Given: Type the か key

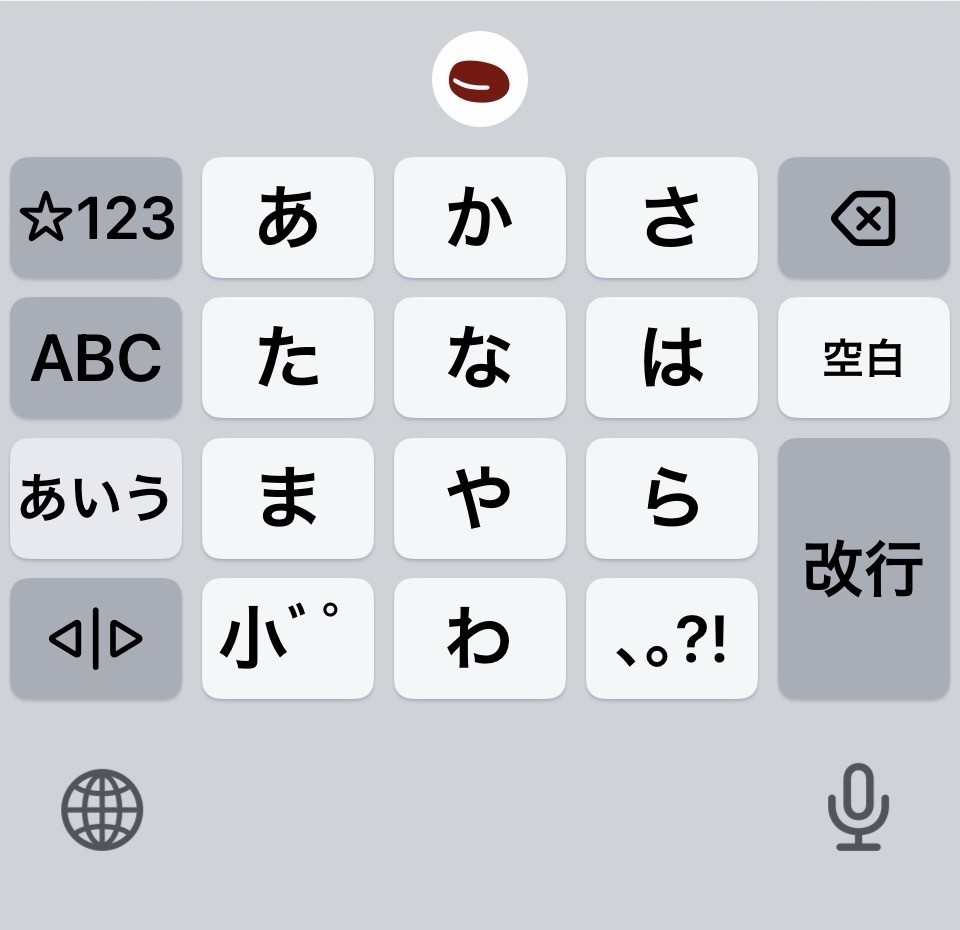Looking at the screenshot, I should tap(480, 217).
